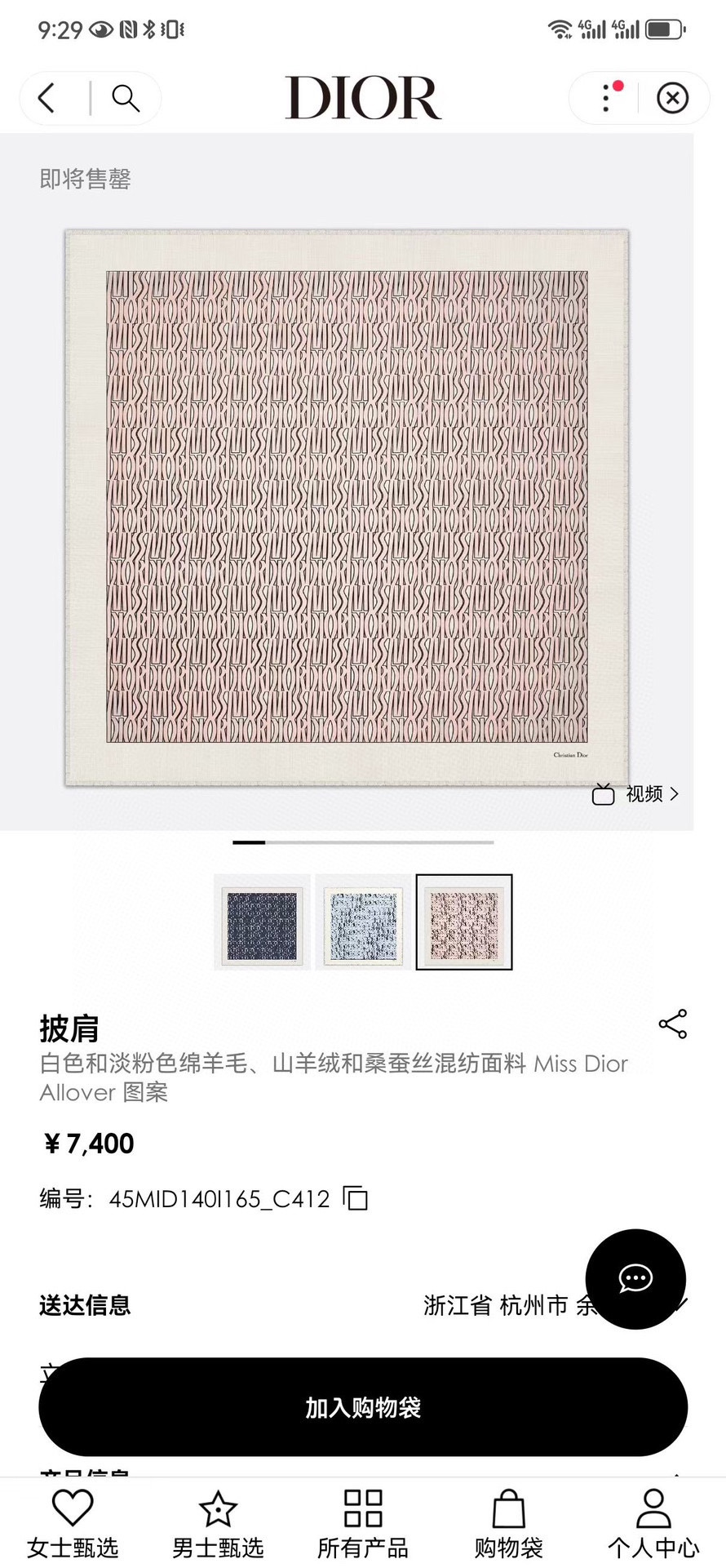Open the customer service chat bubble

point(635,1278)
